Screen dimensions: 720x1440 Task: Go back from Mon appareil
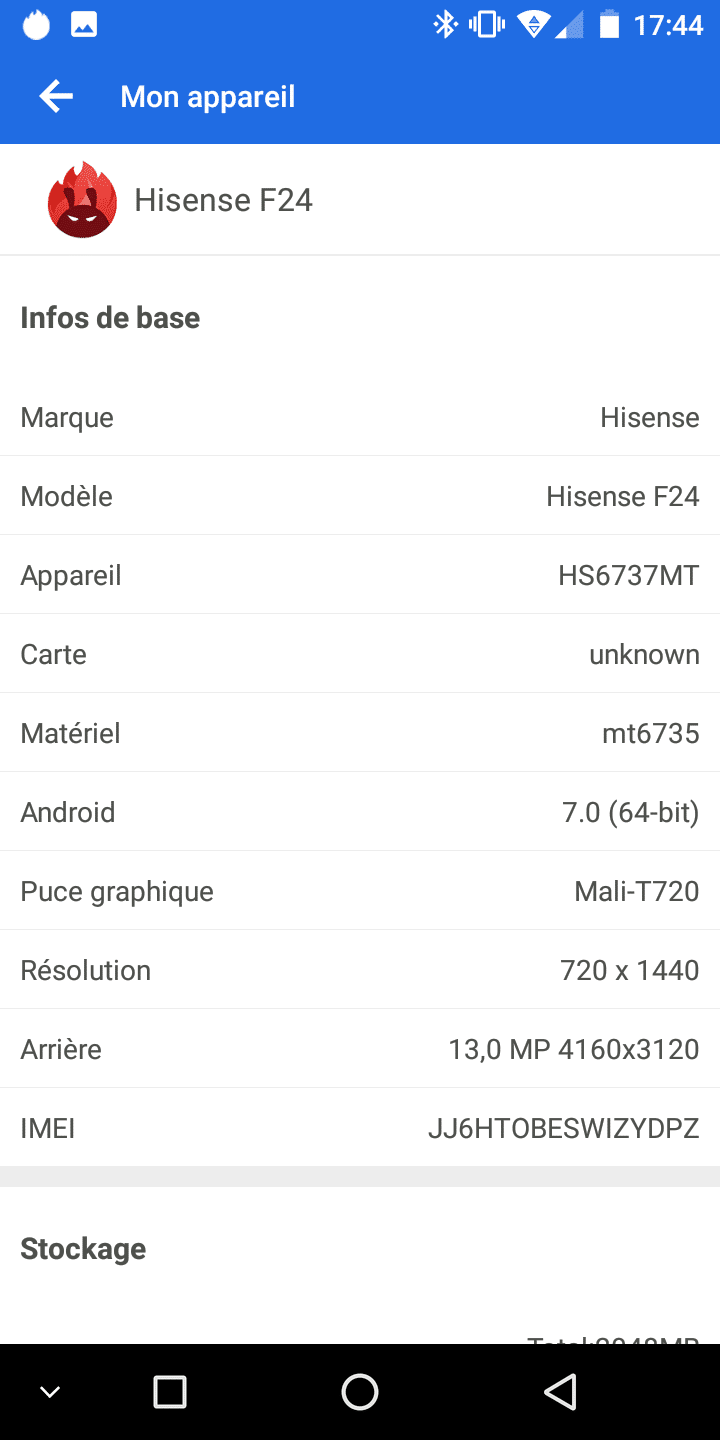(56, 97)
